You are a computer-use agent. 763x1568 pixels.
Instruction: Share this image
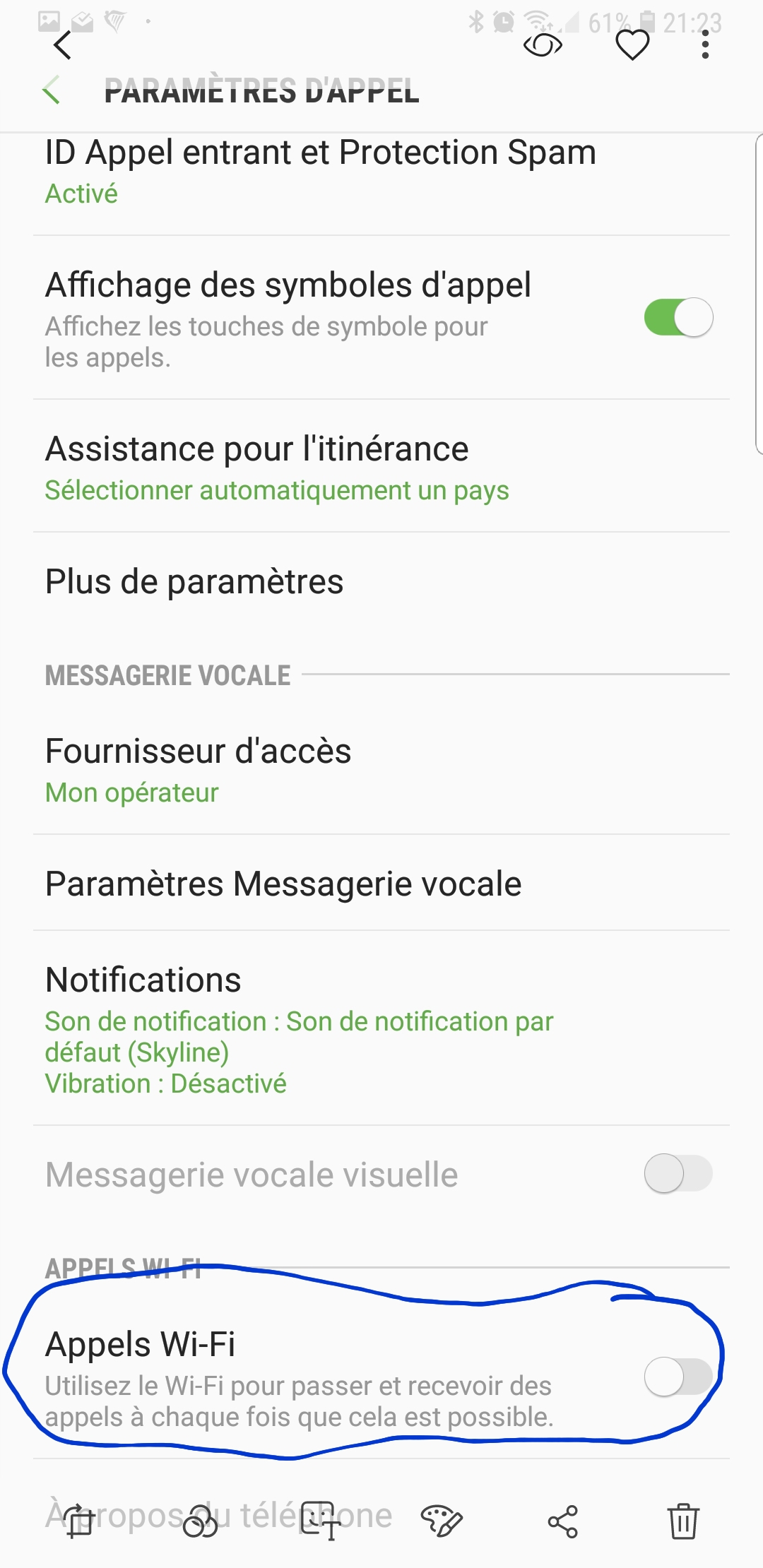point(563,1521)
